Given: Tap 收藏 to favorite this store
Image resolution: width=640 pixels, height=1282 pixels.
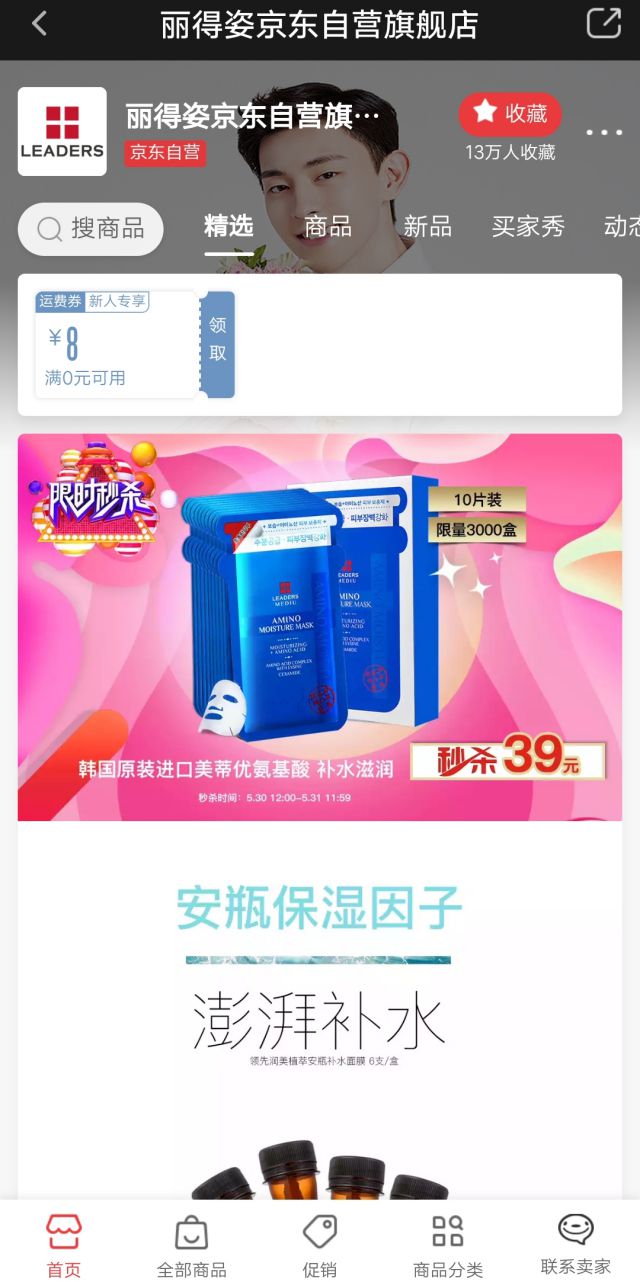Looking at the screenshot, I should click(x=510, y=114).
